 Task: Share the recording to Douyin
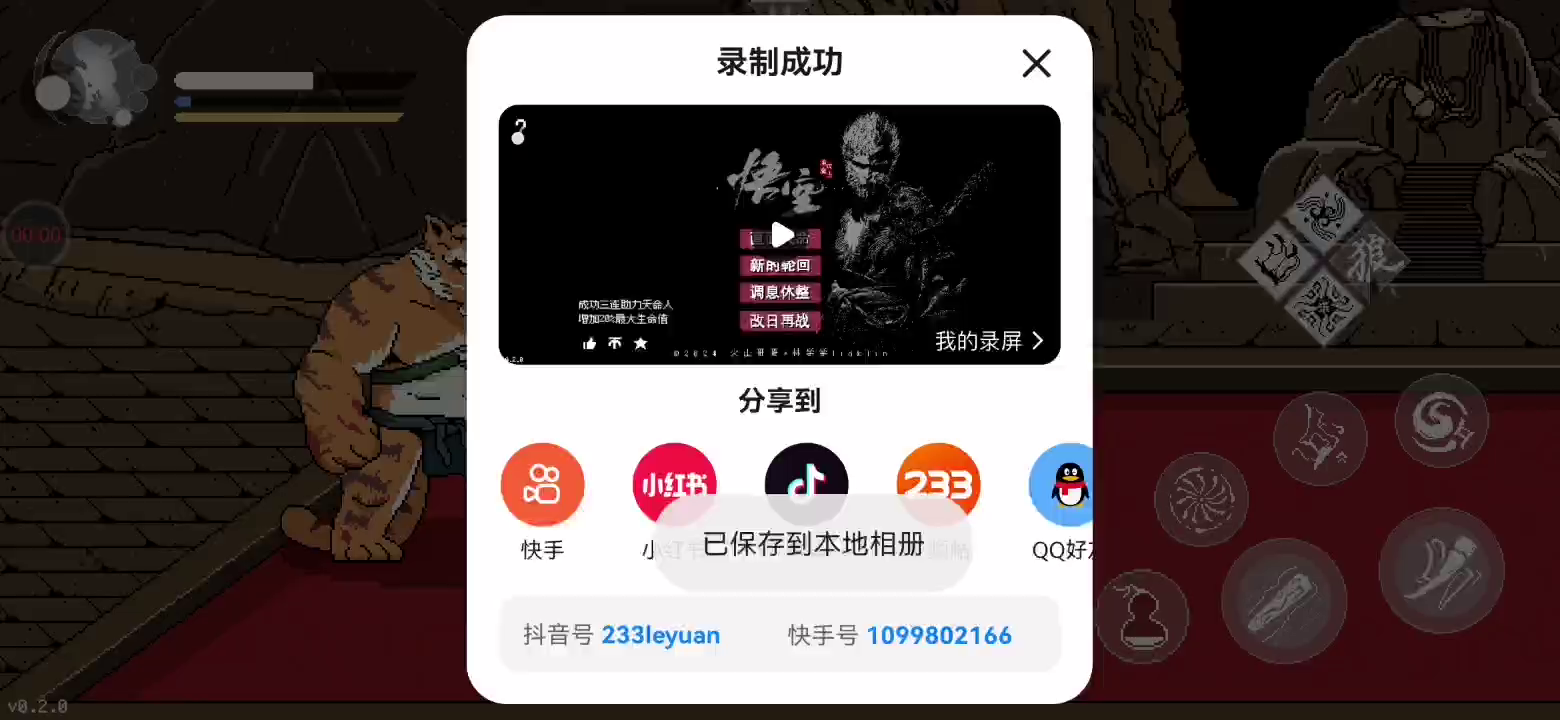pyautogui.click(x=806, y=472)
